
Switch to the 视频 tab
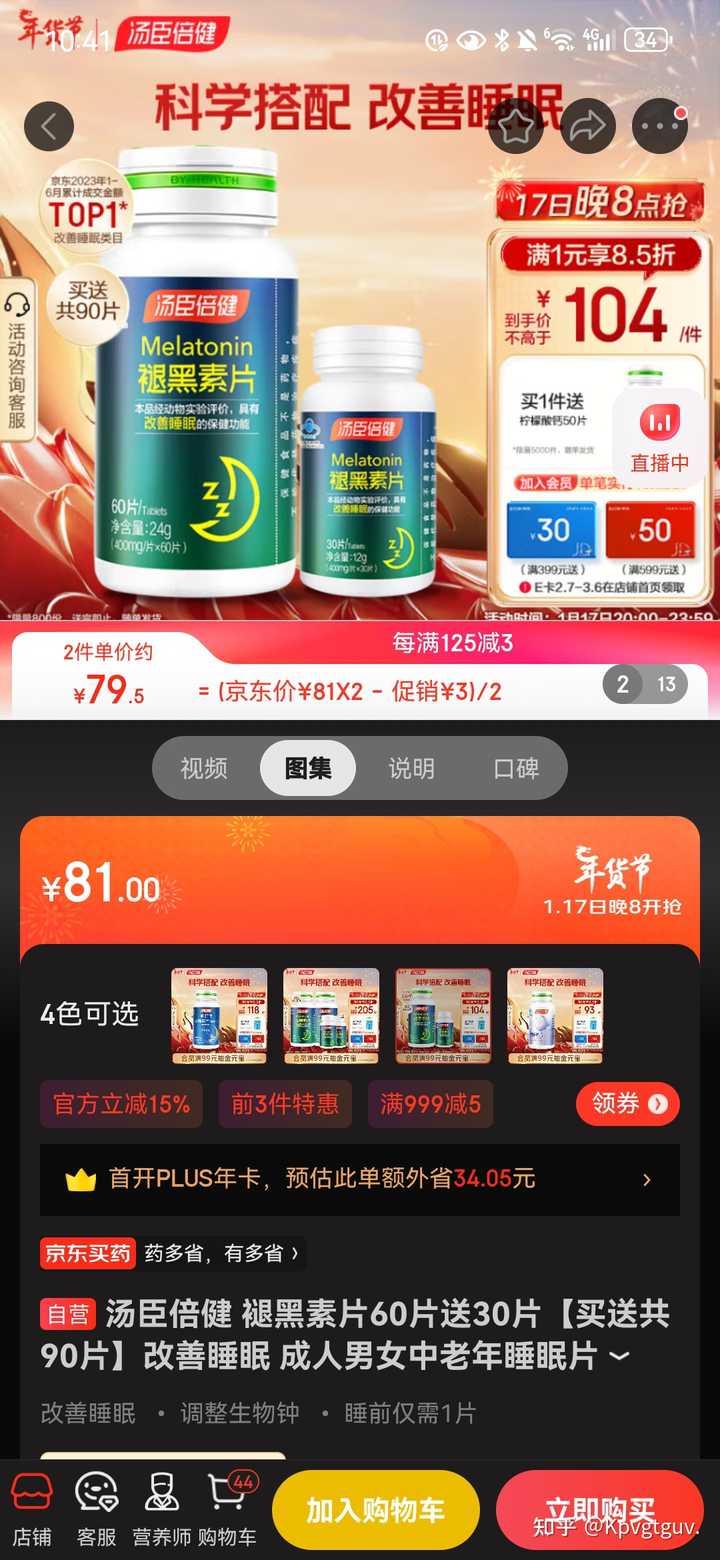click(x=204, y=768)
